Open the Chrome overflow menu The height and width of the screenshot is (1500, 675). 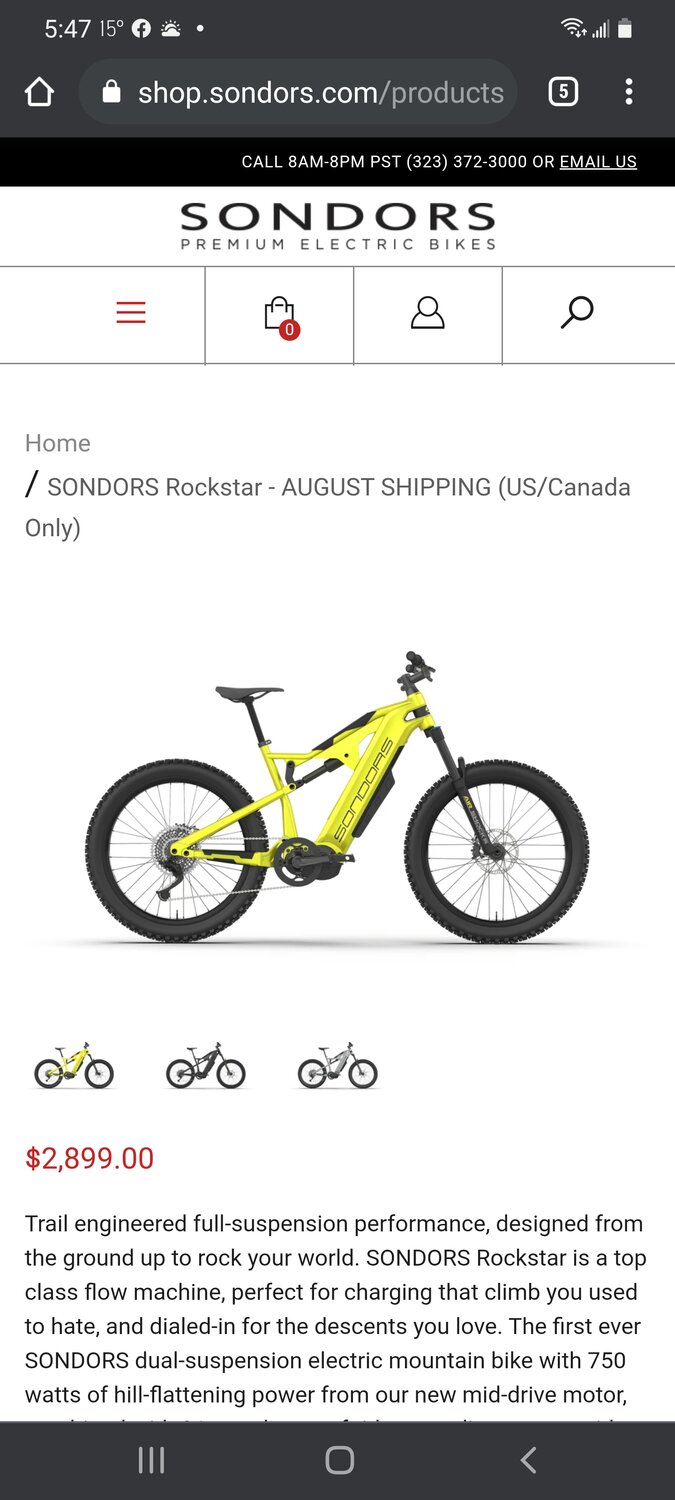coord(628,93)
